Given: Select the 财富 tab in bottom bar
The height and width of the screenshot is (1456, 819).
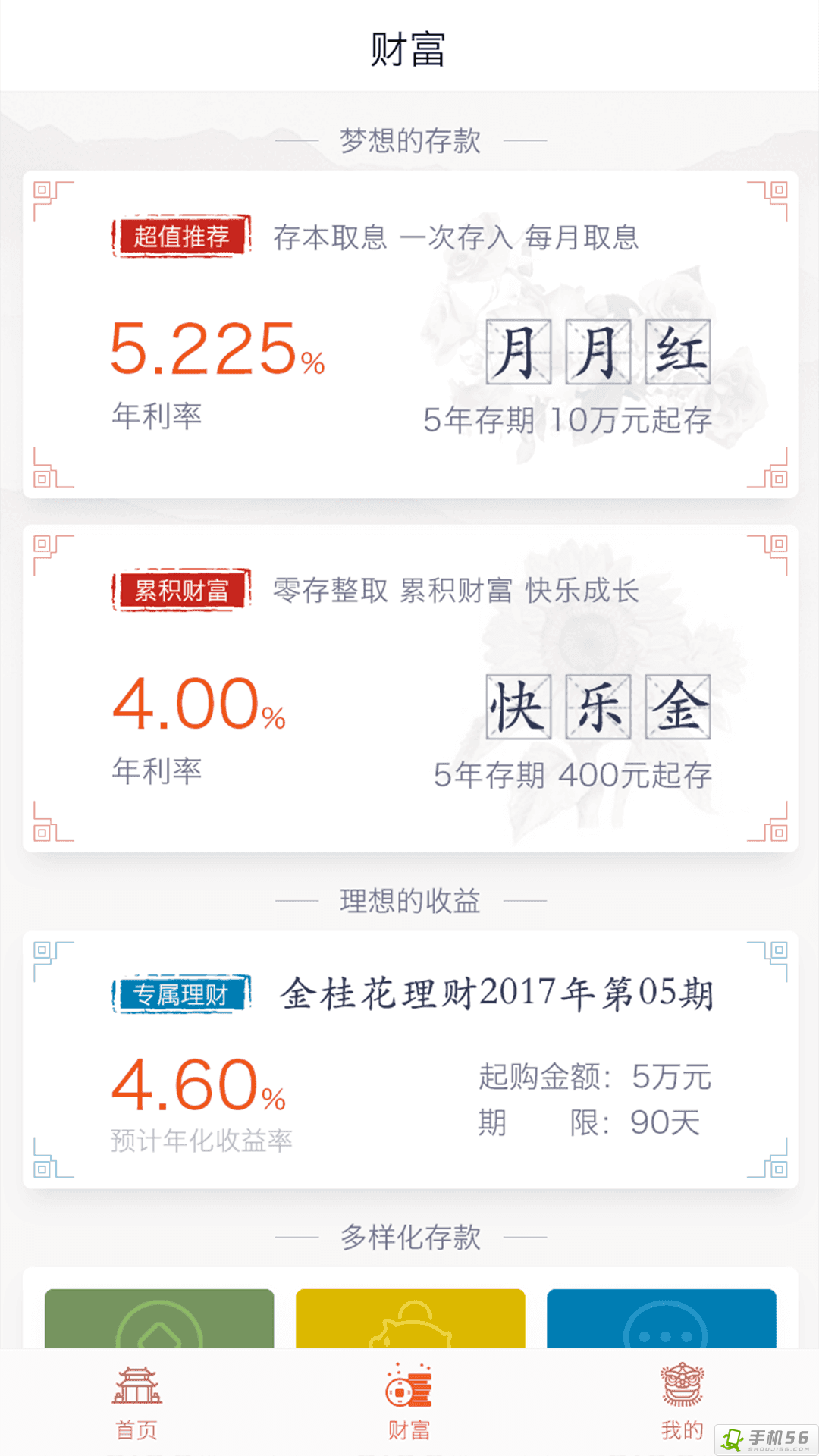Looking at the screenshot, I should [409, 1402].
